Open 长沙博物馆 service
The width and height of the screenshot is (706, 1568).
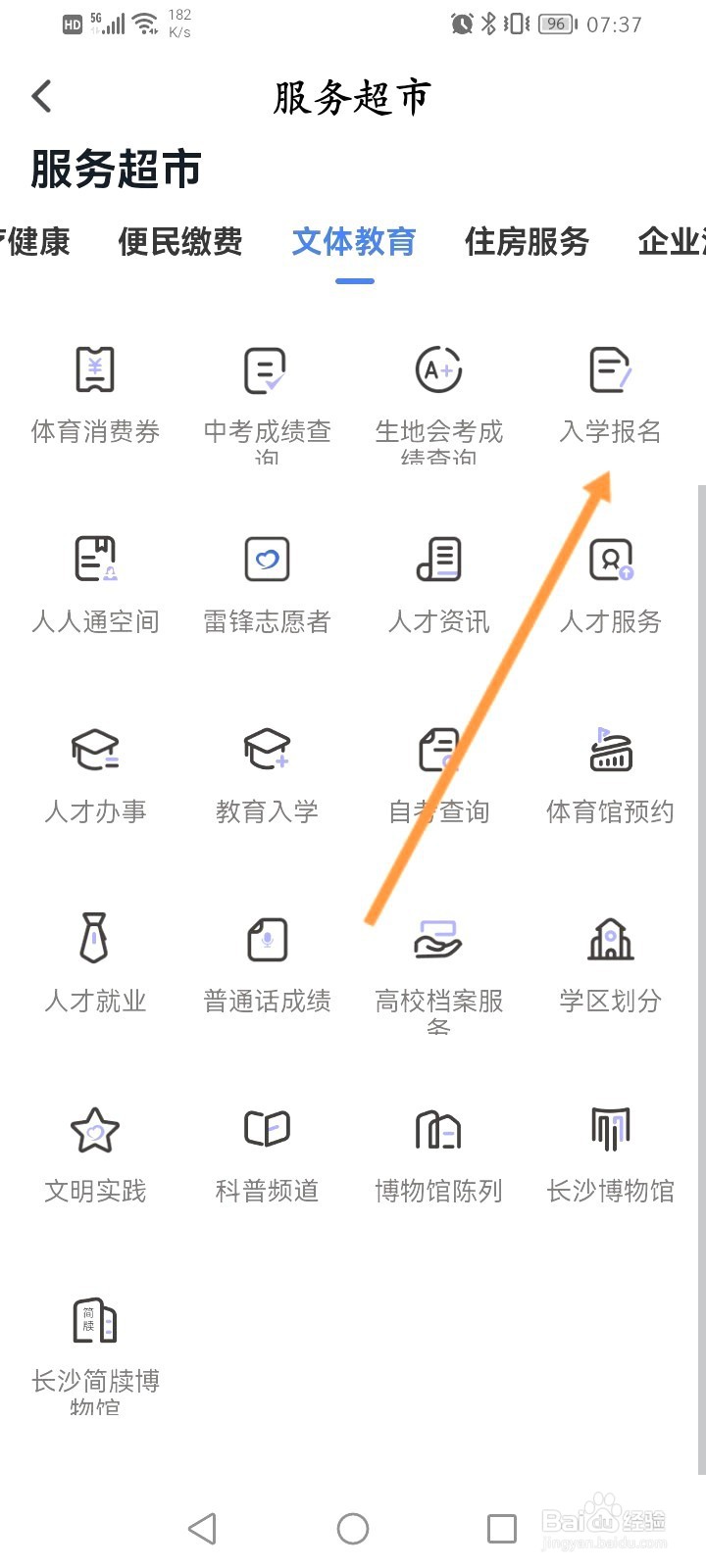[610, 1152]
